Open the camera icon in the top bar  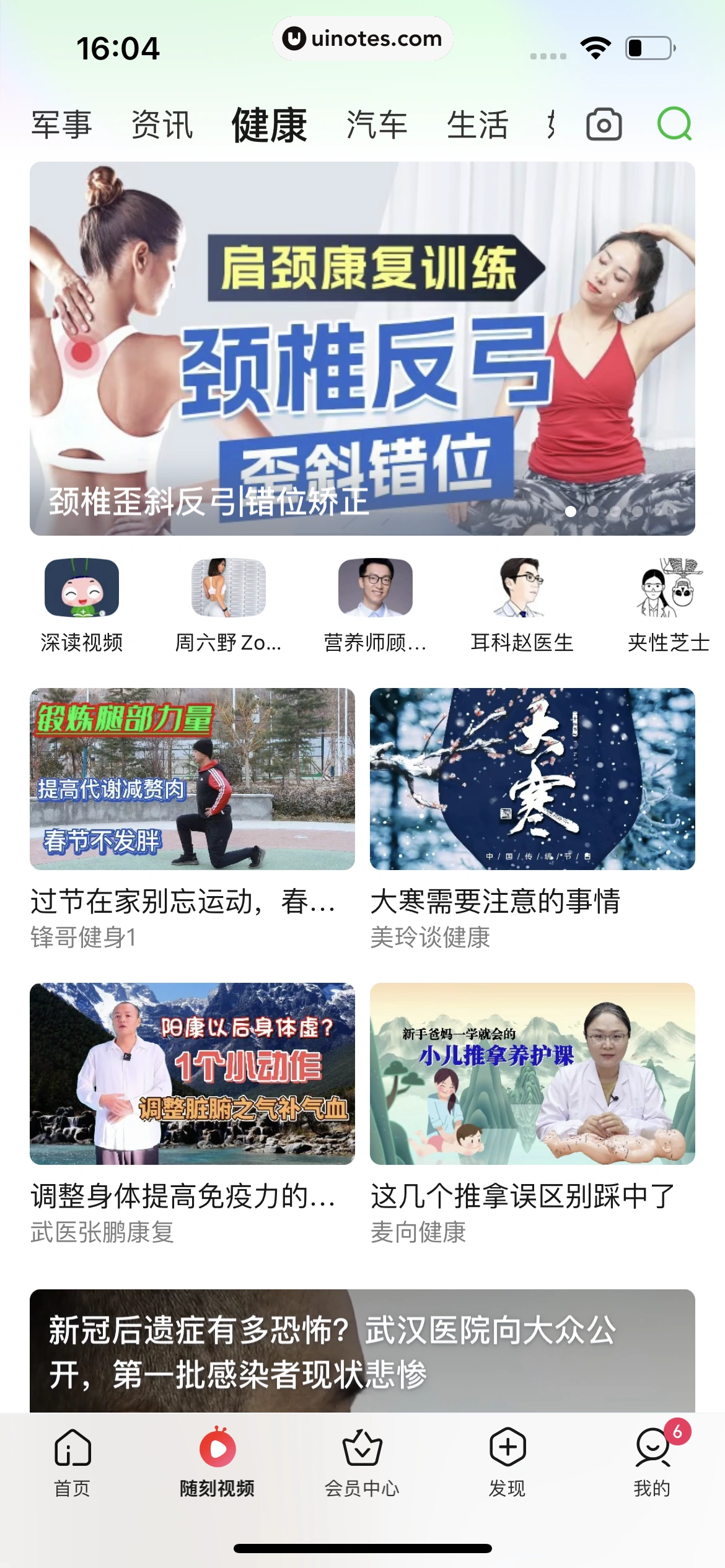[x=604, y=126]
